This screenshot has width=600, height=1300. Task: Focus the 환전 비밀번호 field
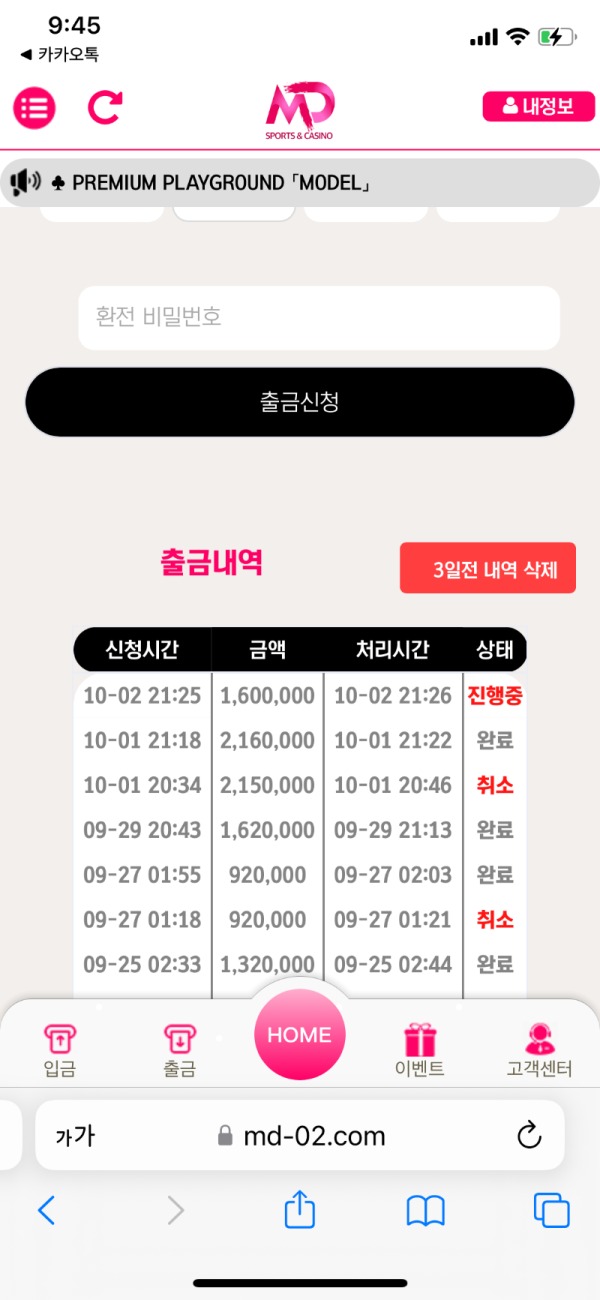point(319,318)
